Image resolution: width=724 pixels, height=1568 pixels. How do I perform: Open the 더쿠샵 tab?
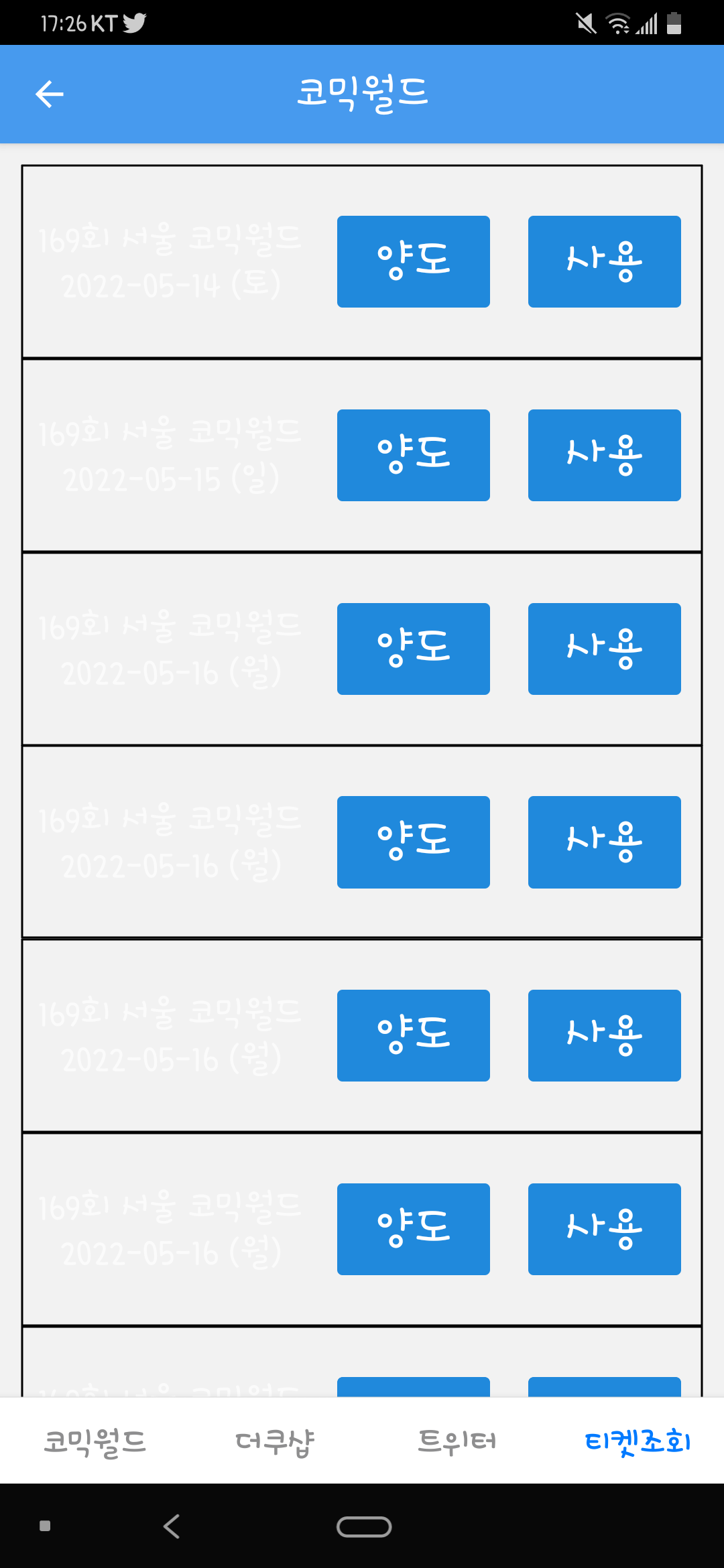275,1441
